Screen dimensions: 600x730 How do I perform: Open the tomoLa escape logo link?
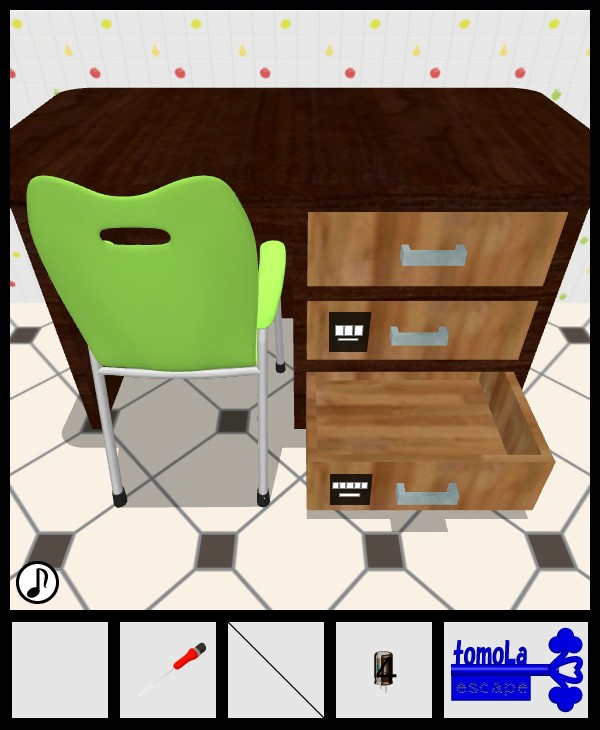516,670
